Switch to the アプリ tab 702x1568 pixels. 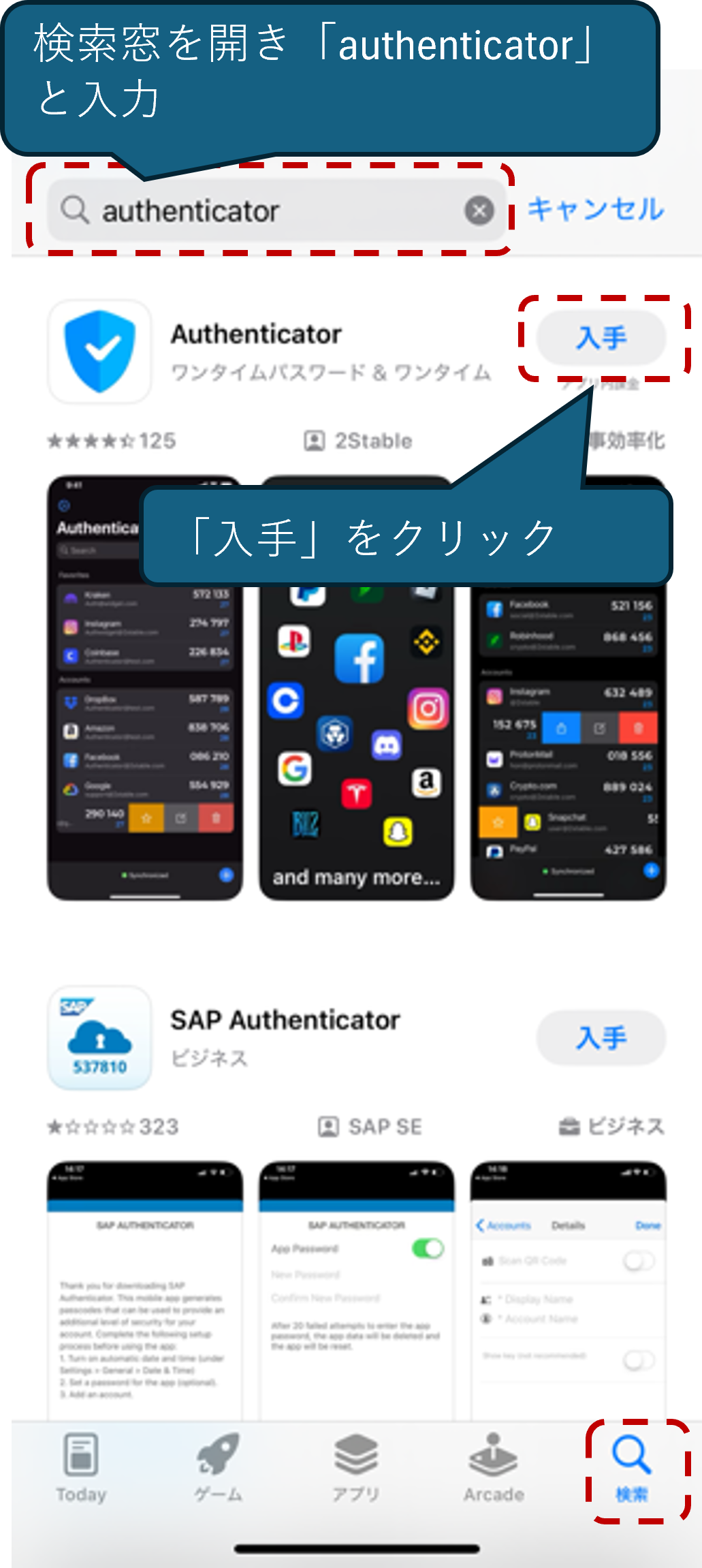pyautogui.click(x=356, y=1468)
